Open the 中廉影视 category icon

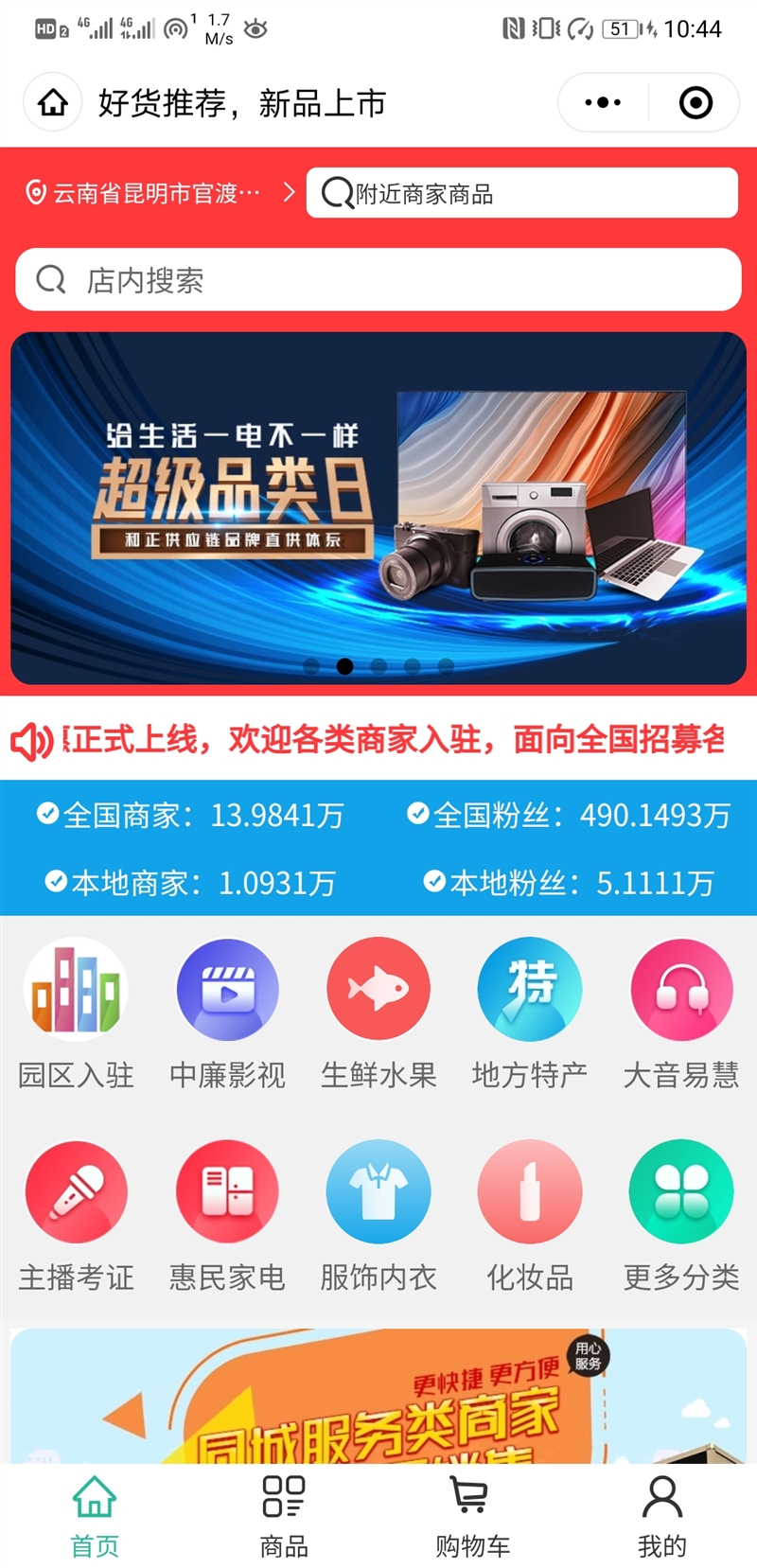[227, 988]
